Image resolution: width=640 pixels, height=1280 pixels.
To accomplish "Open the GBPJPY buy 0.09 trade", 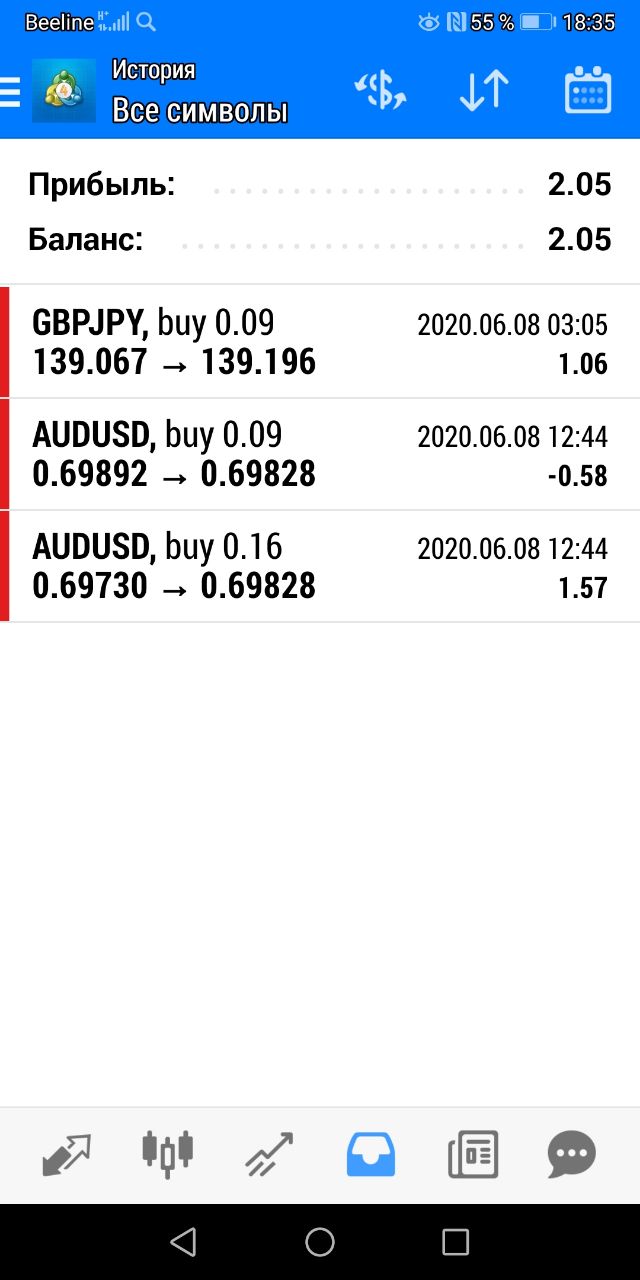I will click(320, 341).
